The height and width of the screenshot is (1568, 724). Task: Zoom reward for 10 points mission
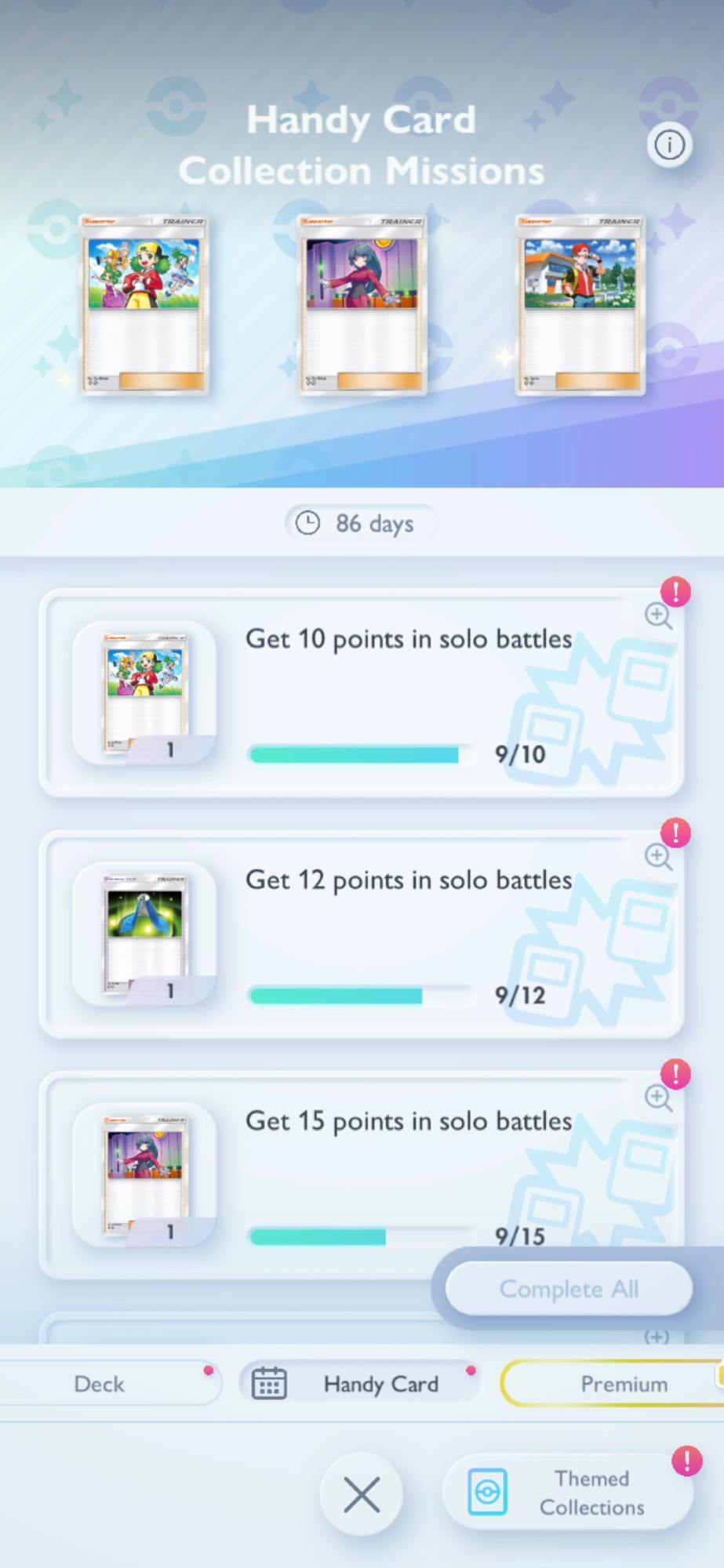point(658,616)
